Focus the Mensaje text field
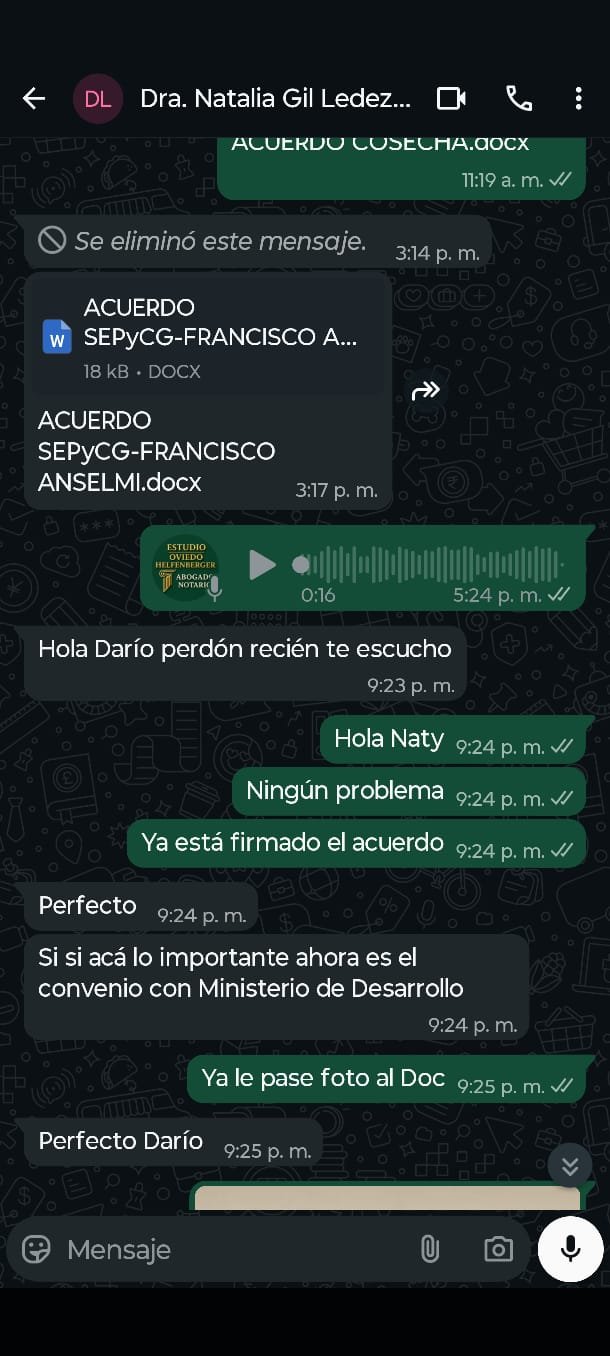The width and height of the screenshot is (610, 1356). (230, 1249)
